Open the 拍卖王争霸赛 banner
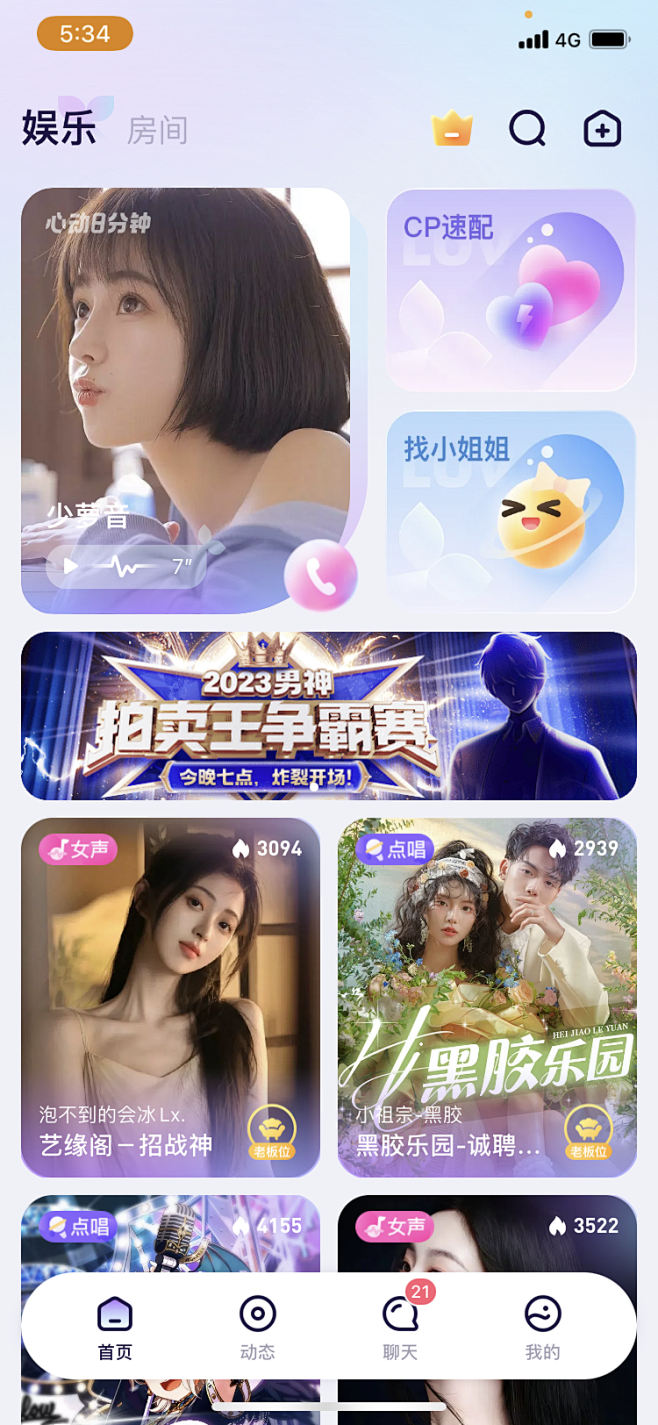 [x=329, y=716]
